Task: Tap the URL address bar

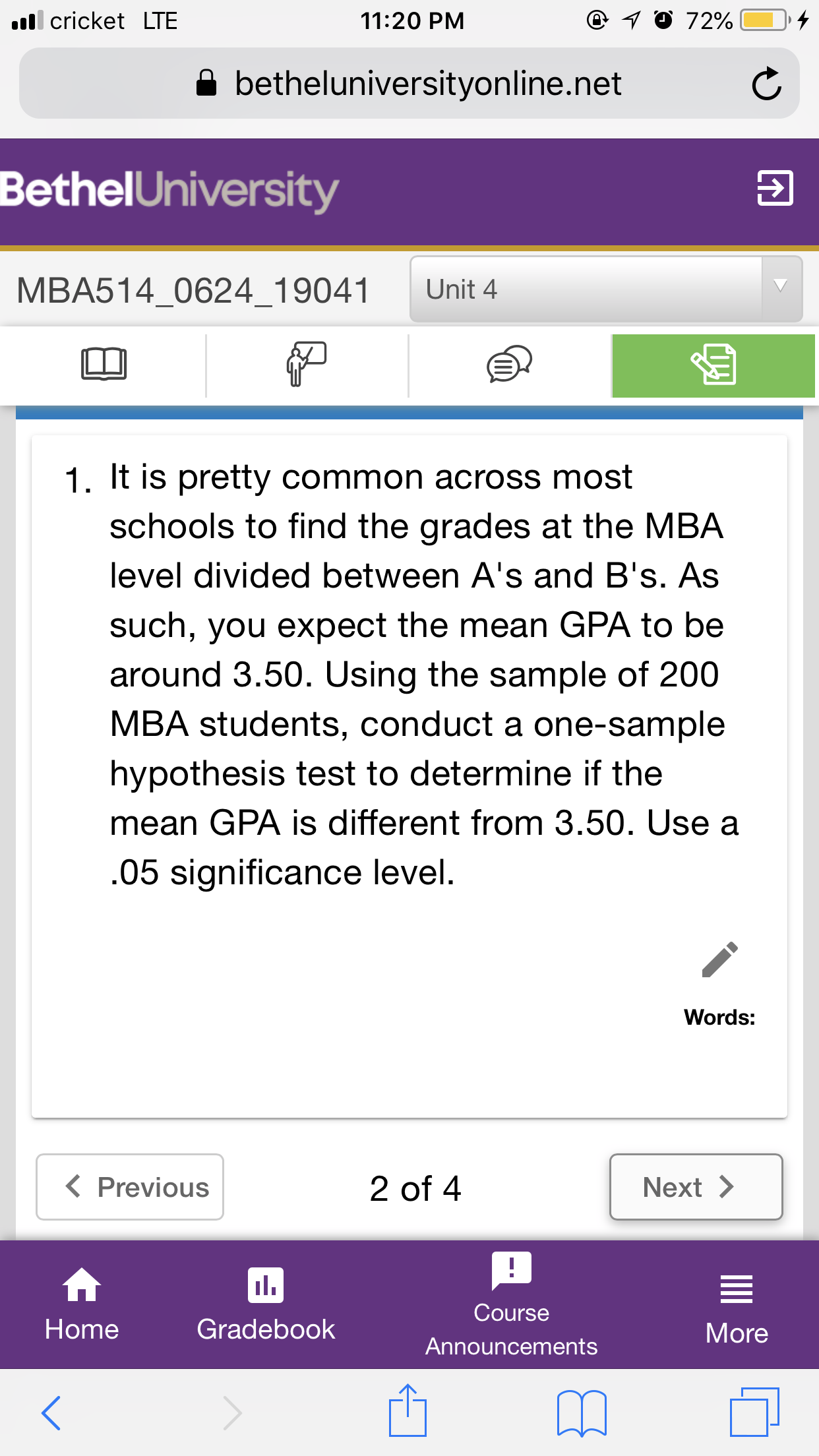Action: (x=409, y=84)
